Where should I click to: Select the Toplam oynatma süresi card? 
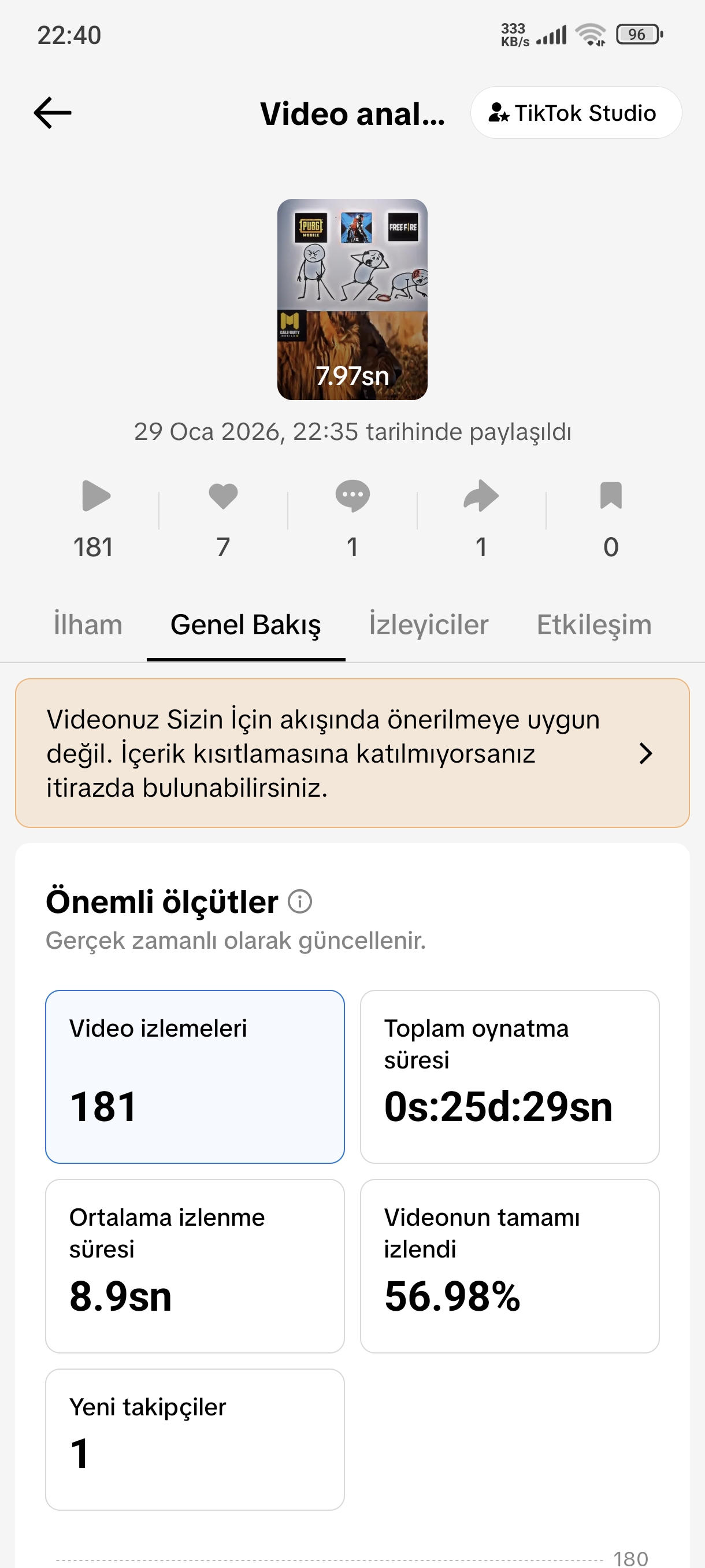tap(510, 1077)
